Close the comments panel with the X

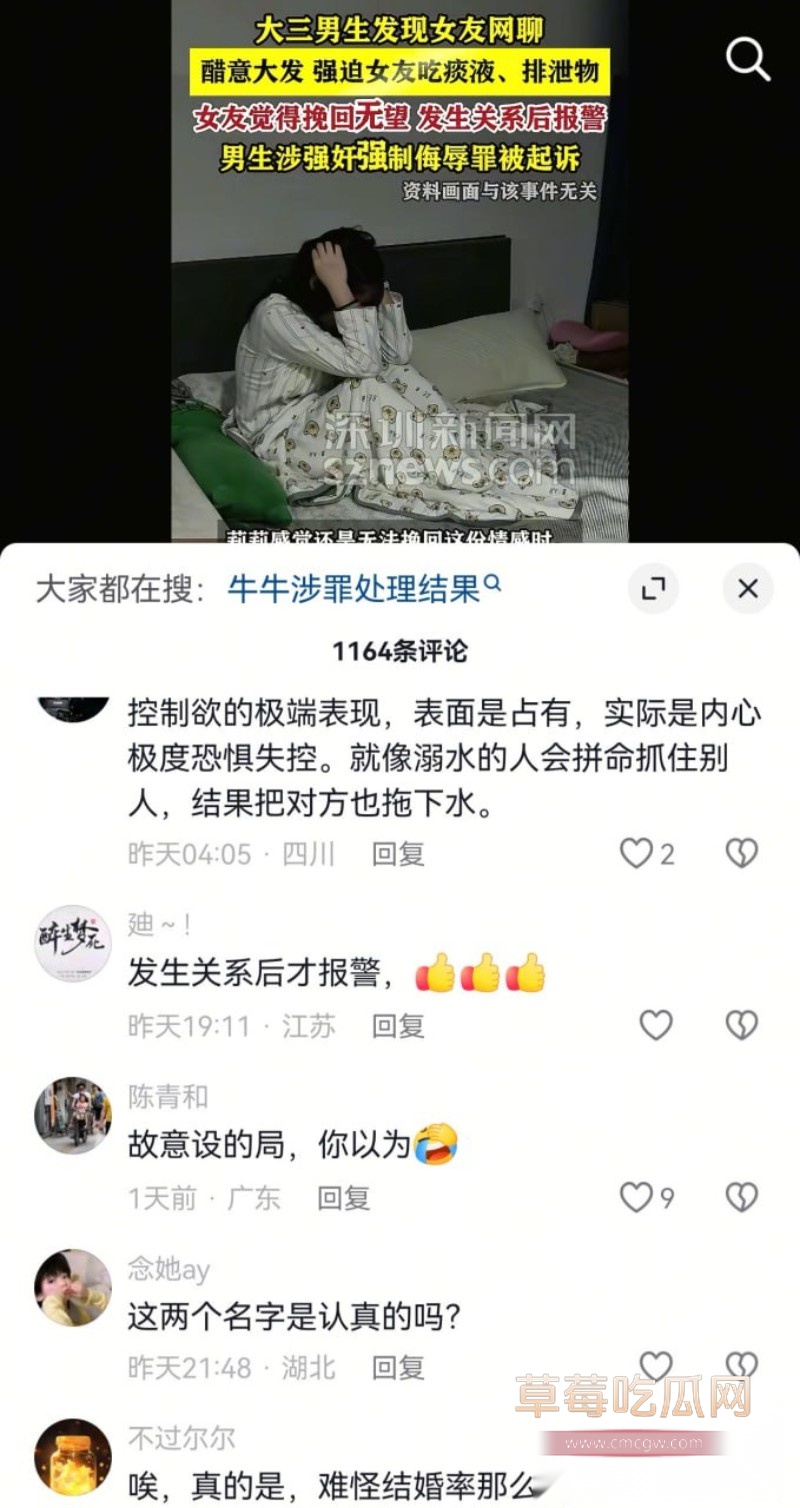point(747,589)
